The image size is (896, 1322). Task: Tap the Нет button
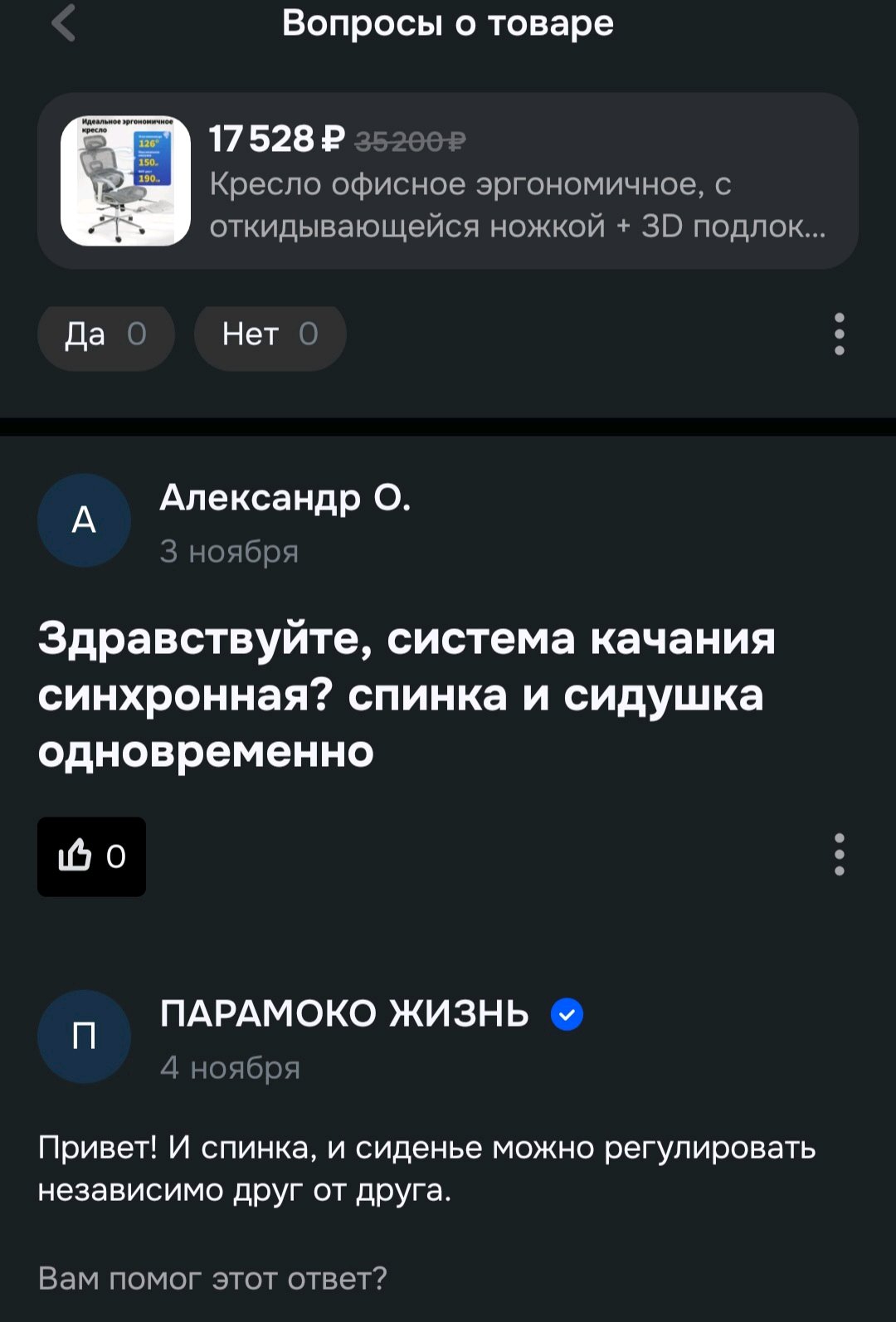[x=270, y=334]
